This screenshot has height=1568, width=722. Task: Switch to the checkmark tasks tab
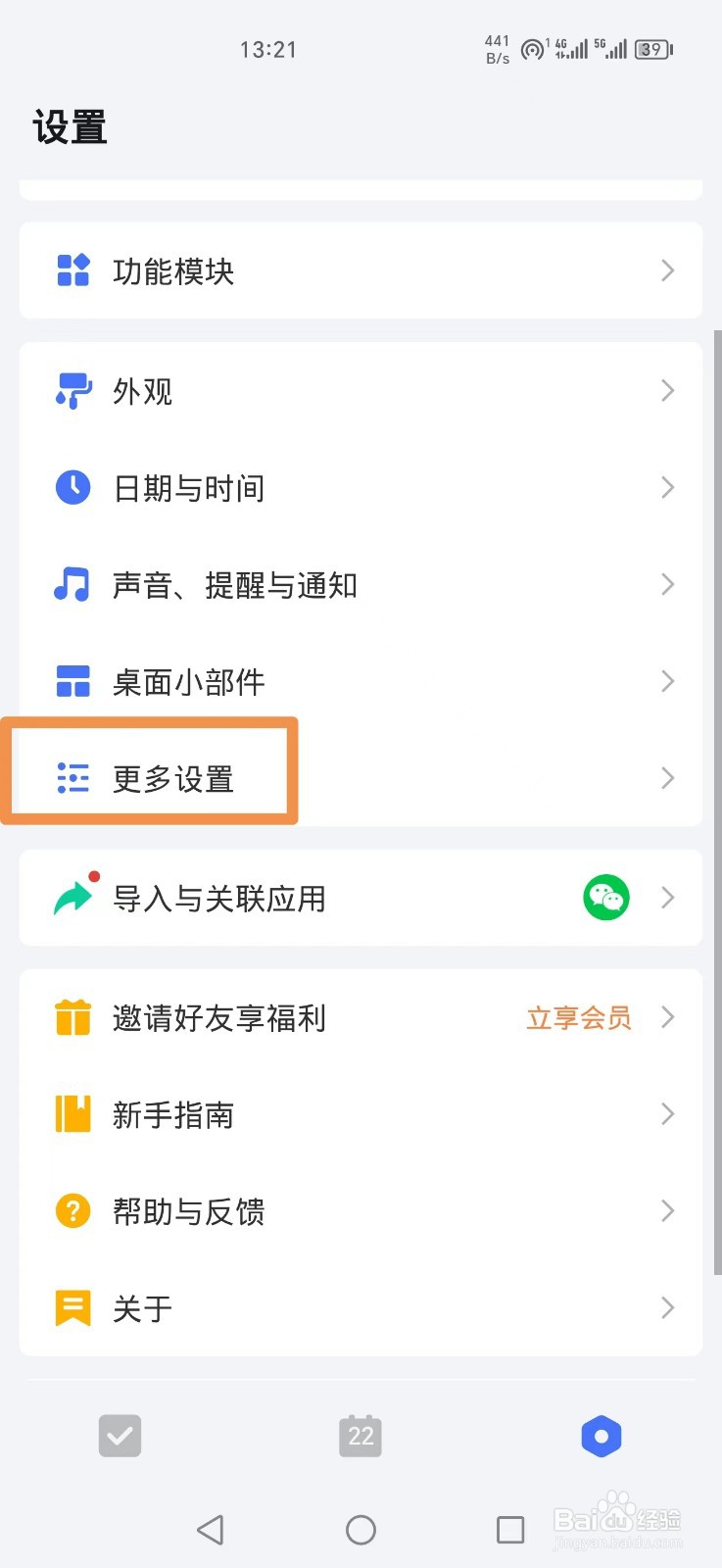point(120,1436)
